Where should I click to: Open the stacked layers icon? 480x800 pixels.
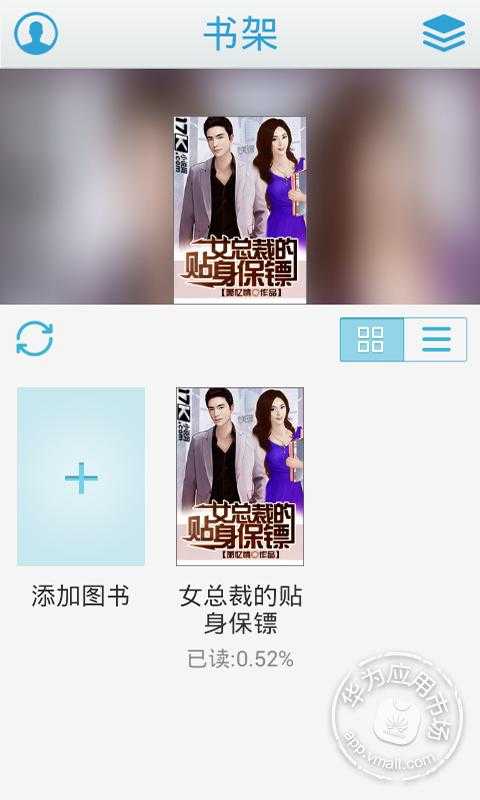444,33
